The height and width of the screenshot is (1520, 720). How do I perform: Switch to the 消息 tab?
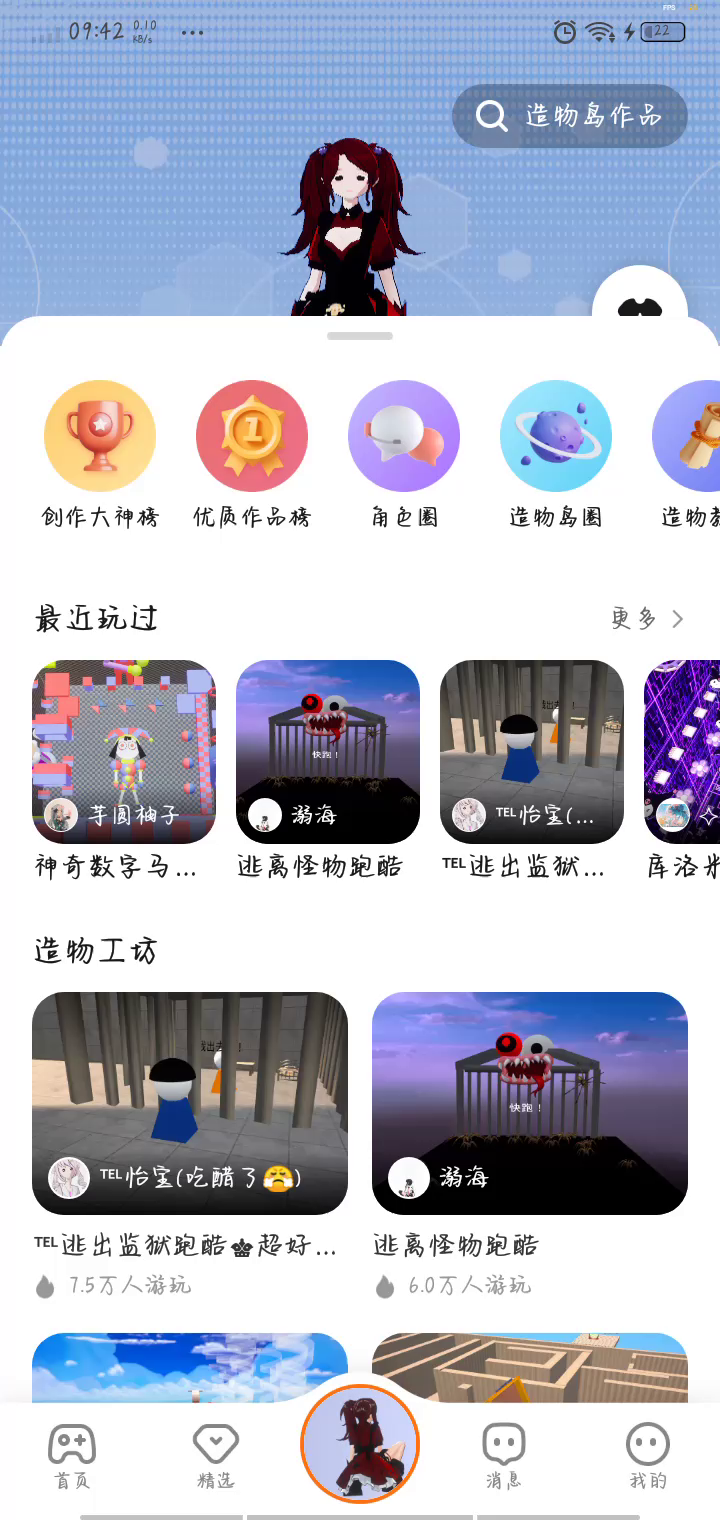pyautogui.click(x=504, y=1456)
